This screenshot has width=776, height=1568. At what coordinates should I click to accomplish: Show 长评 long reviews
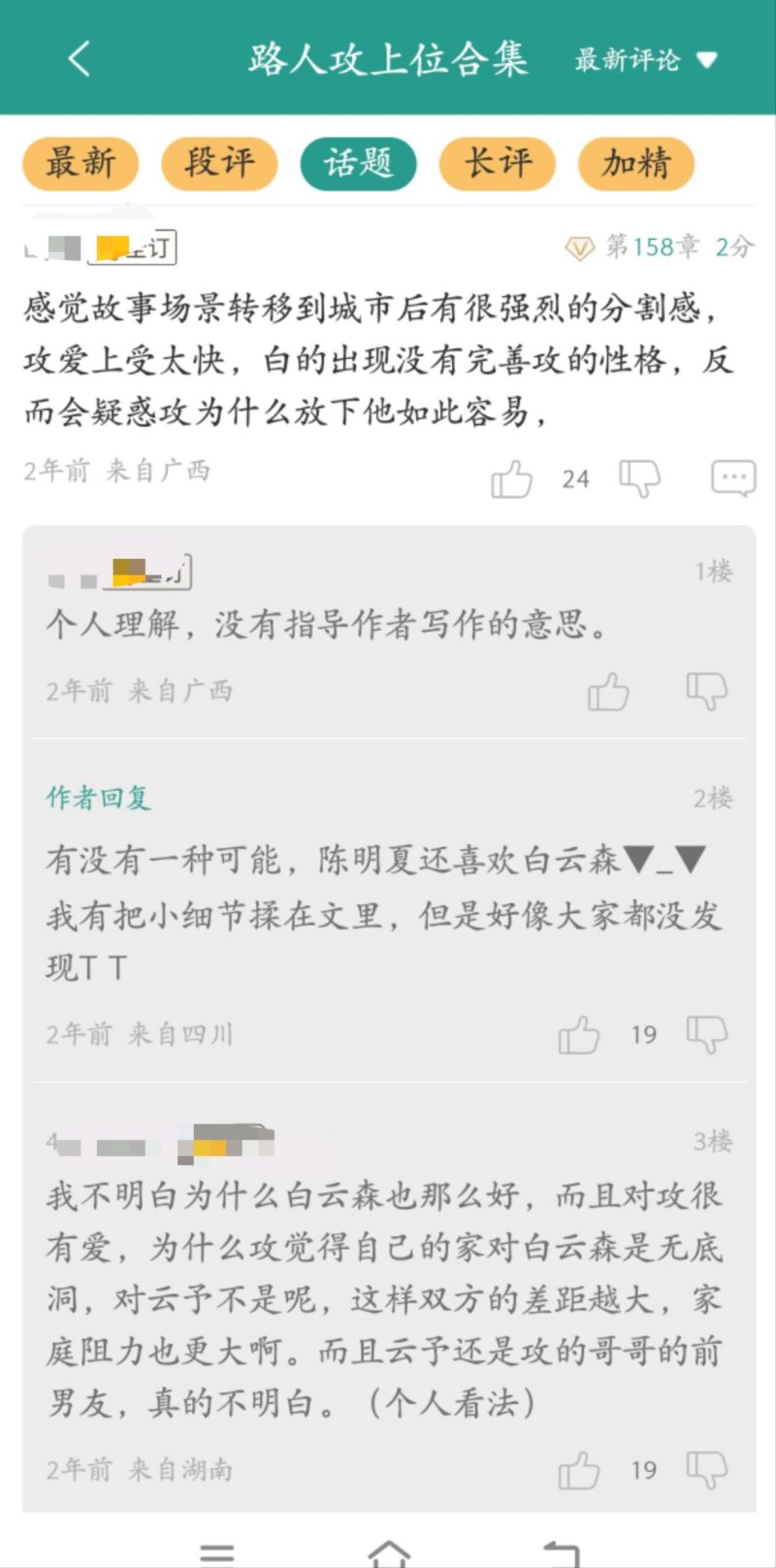click(x=497, y=163)
